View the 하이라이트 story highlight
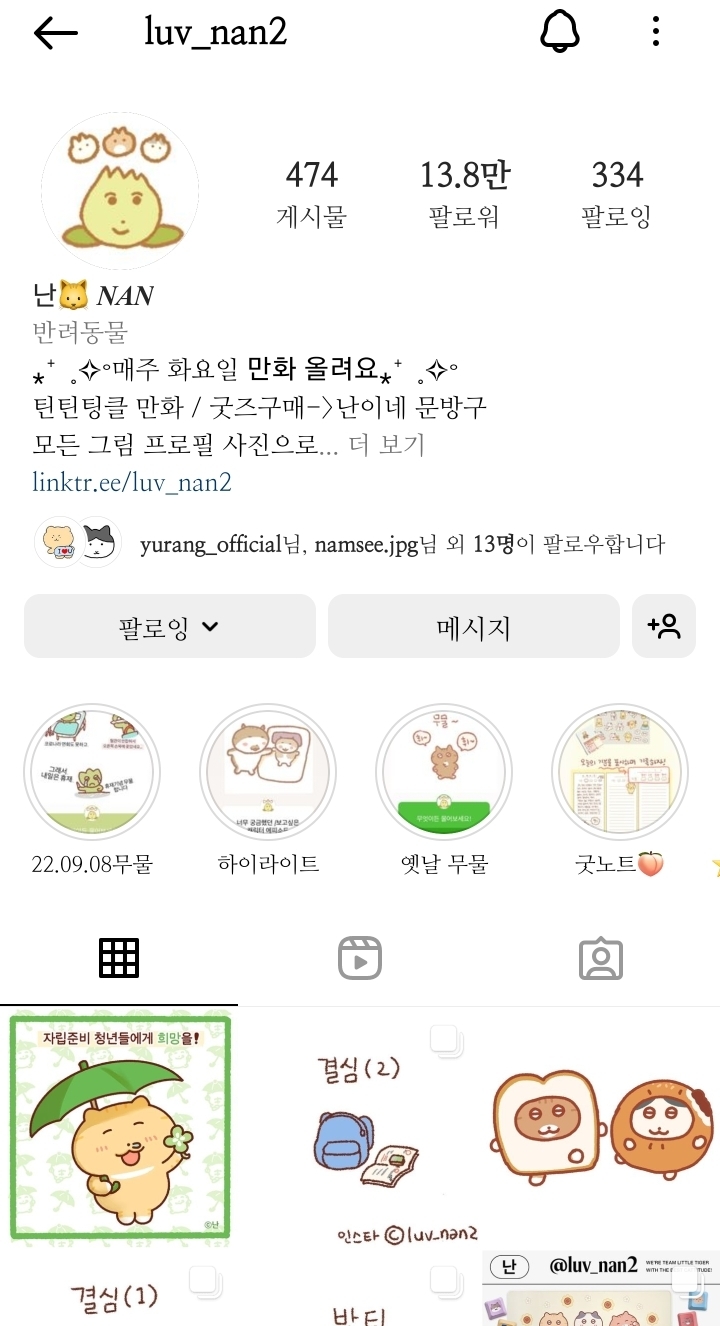The height and width of the screenshot is (1326, 720). tap(268, 771)
